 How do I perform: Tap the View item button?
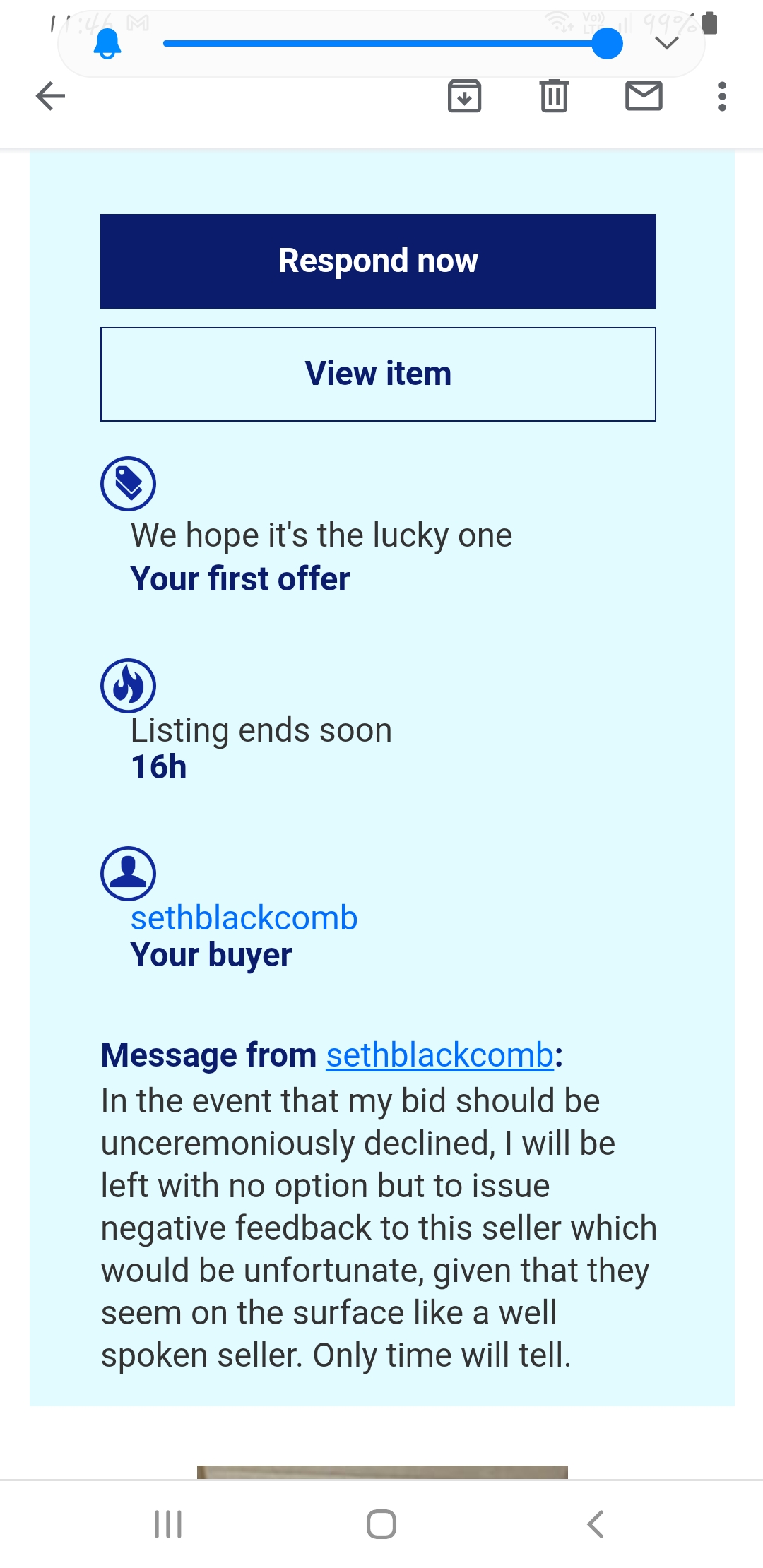point(378,374)
